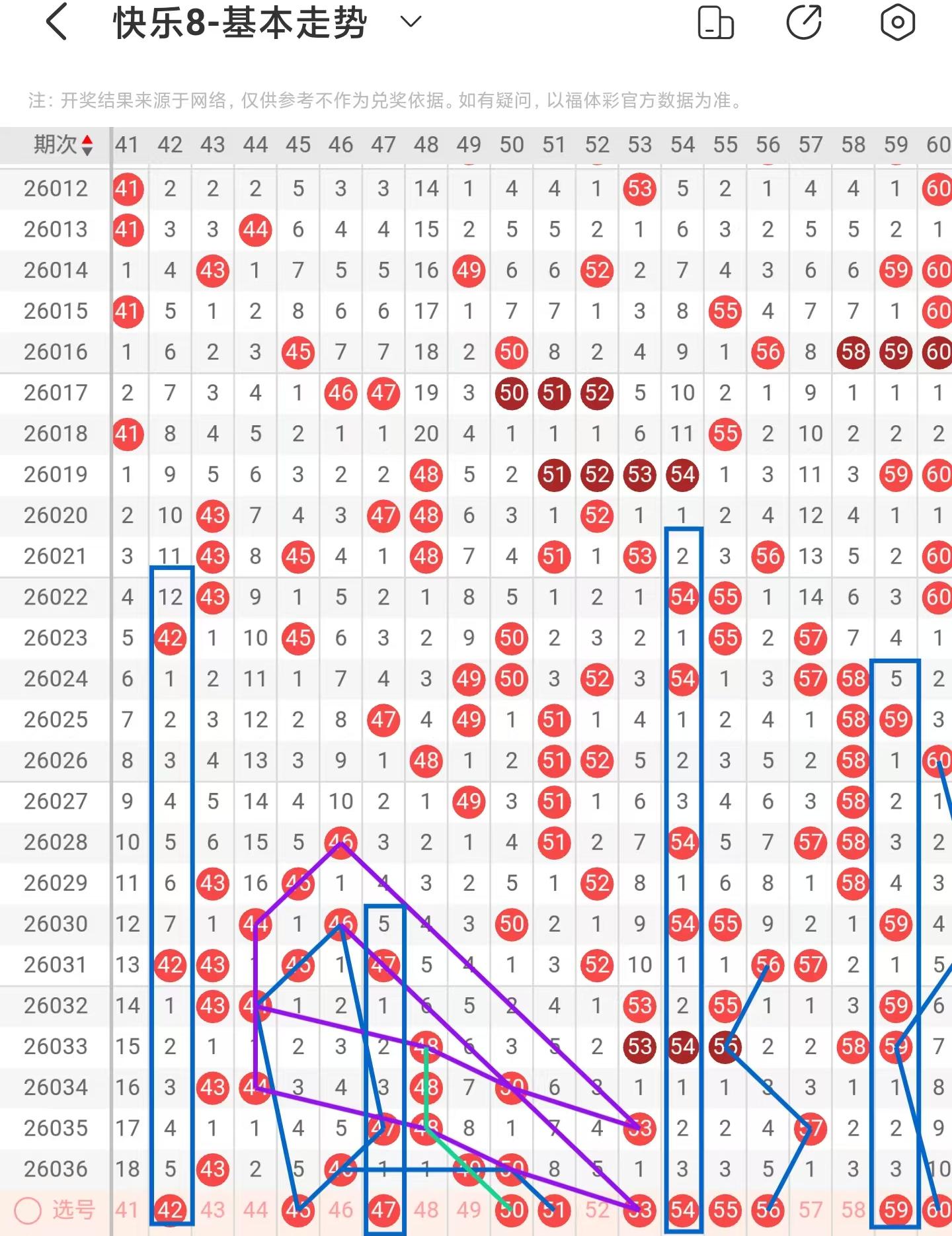Deselect number 47 in the 选号 row
This screenshot has height=1236, width=952.
tap(383, 1210)
